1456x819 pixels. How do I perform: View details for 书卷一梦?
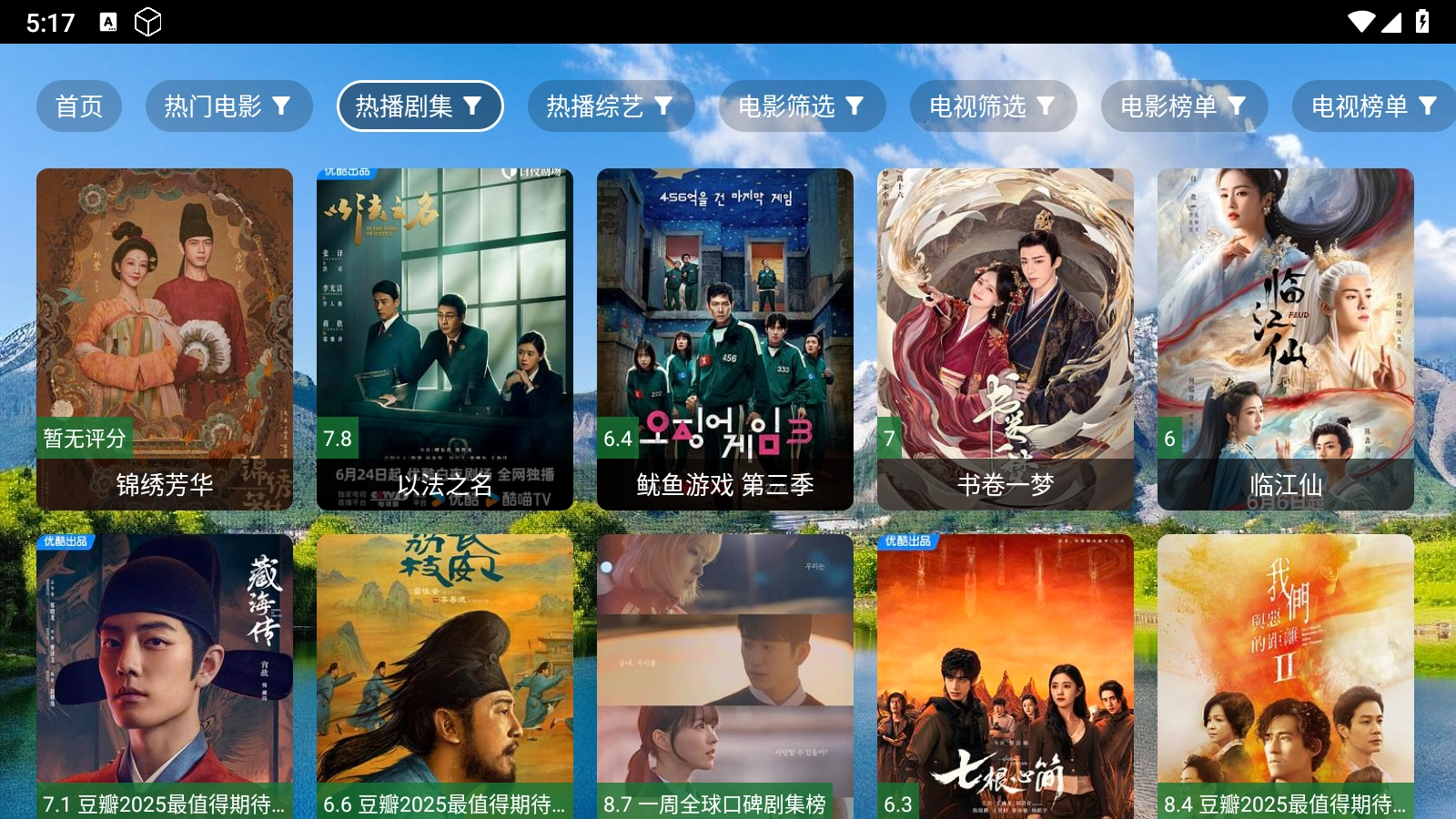coord(1006,339)
